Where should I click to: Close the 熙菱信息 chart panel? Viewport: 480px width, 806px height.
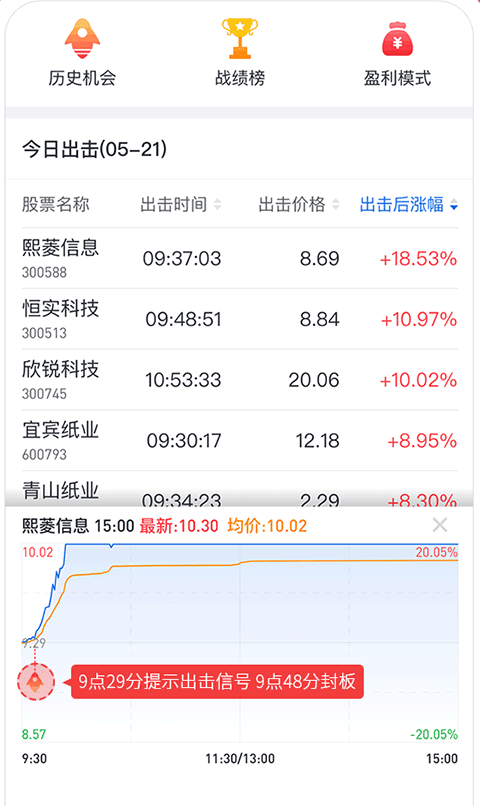440,525
